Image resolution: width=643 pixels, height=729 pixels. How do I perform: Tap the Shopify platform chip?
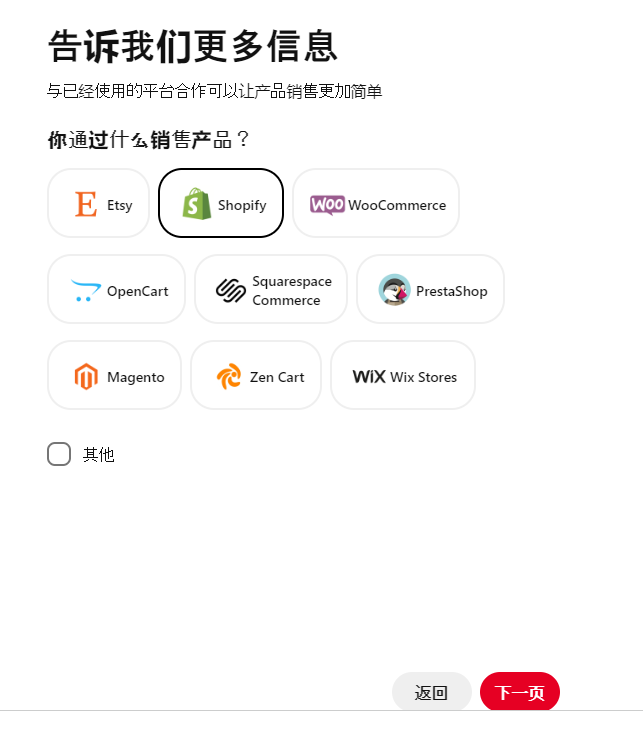pos(221,204)
